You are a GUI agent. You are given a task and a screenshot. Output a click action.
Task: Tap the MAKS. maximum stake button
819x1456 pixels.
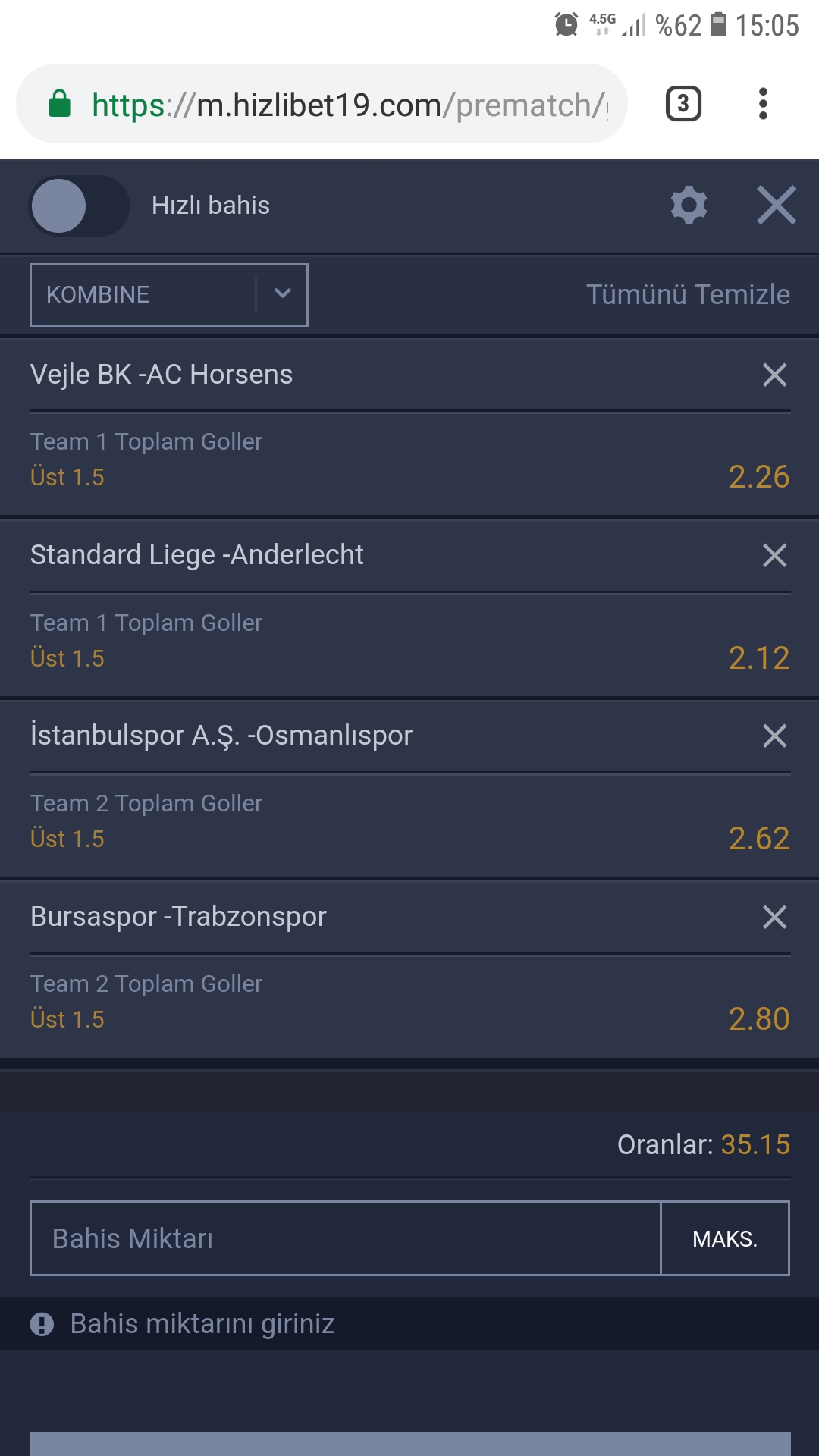(725, 1238)
